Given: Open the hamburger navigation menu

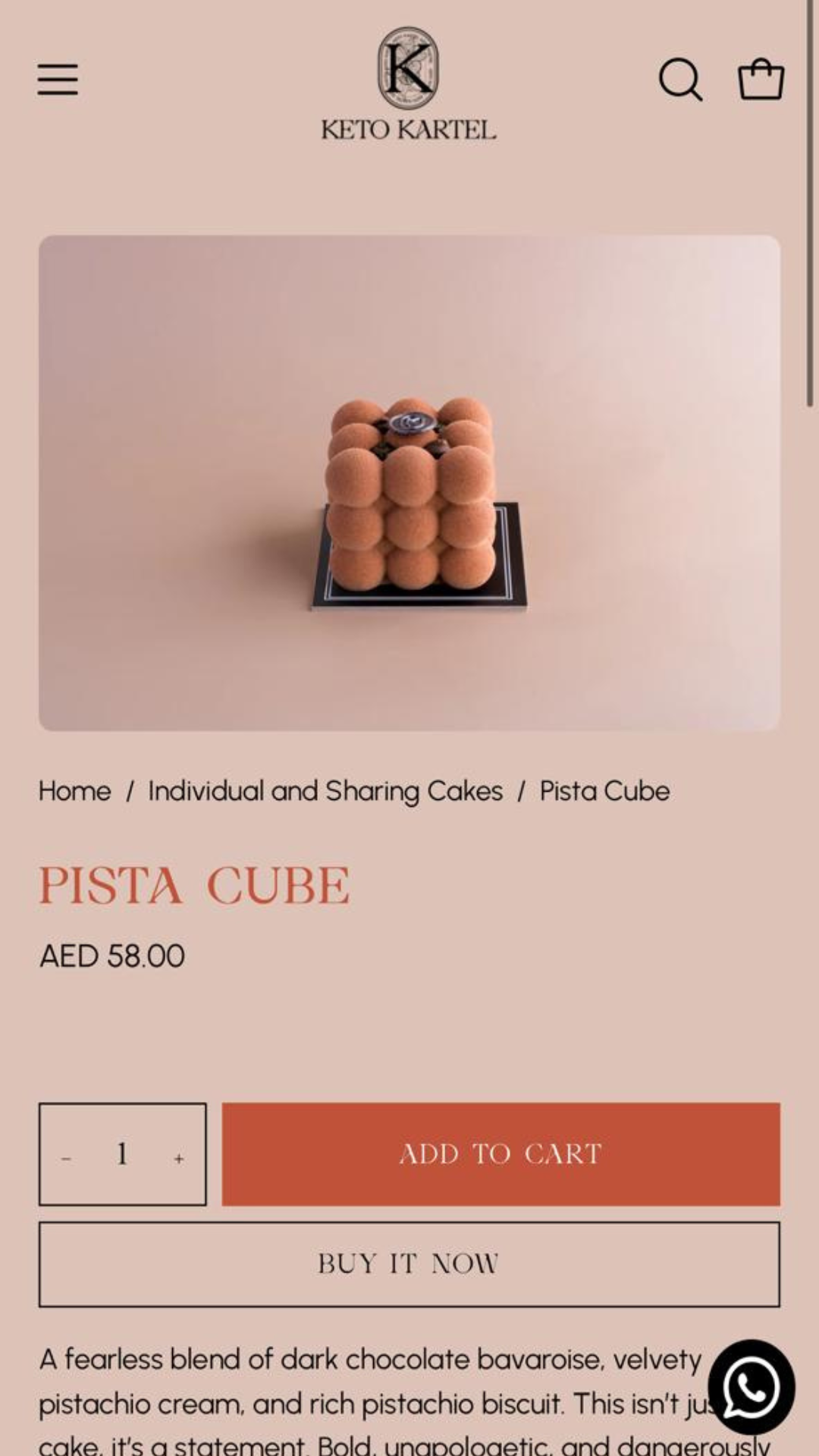Looking at the screenshot, I should (58, 80).
